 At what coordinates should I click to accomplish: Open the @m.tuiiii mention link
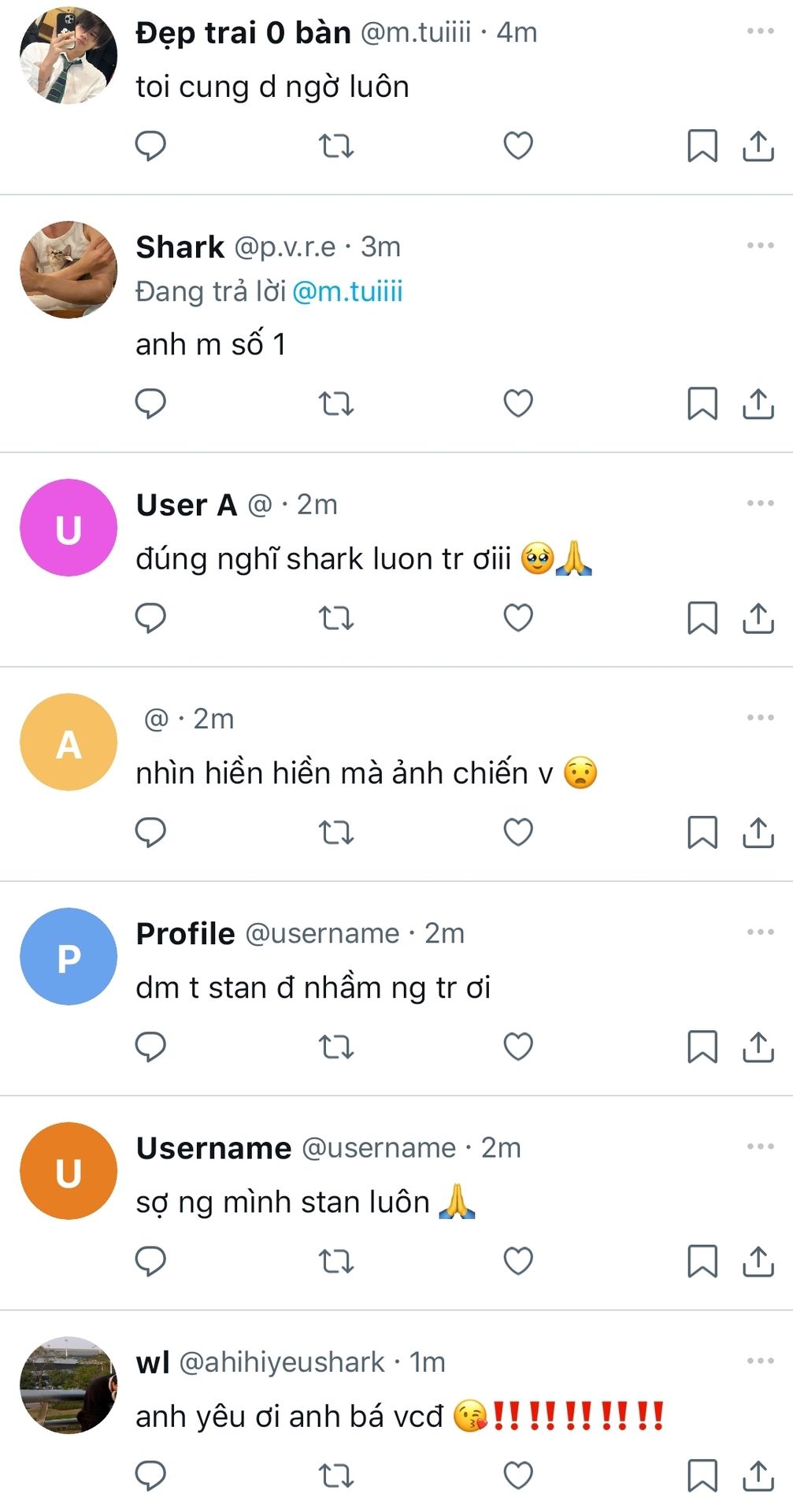[347, 291]
